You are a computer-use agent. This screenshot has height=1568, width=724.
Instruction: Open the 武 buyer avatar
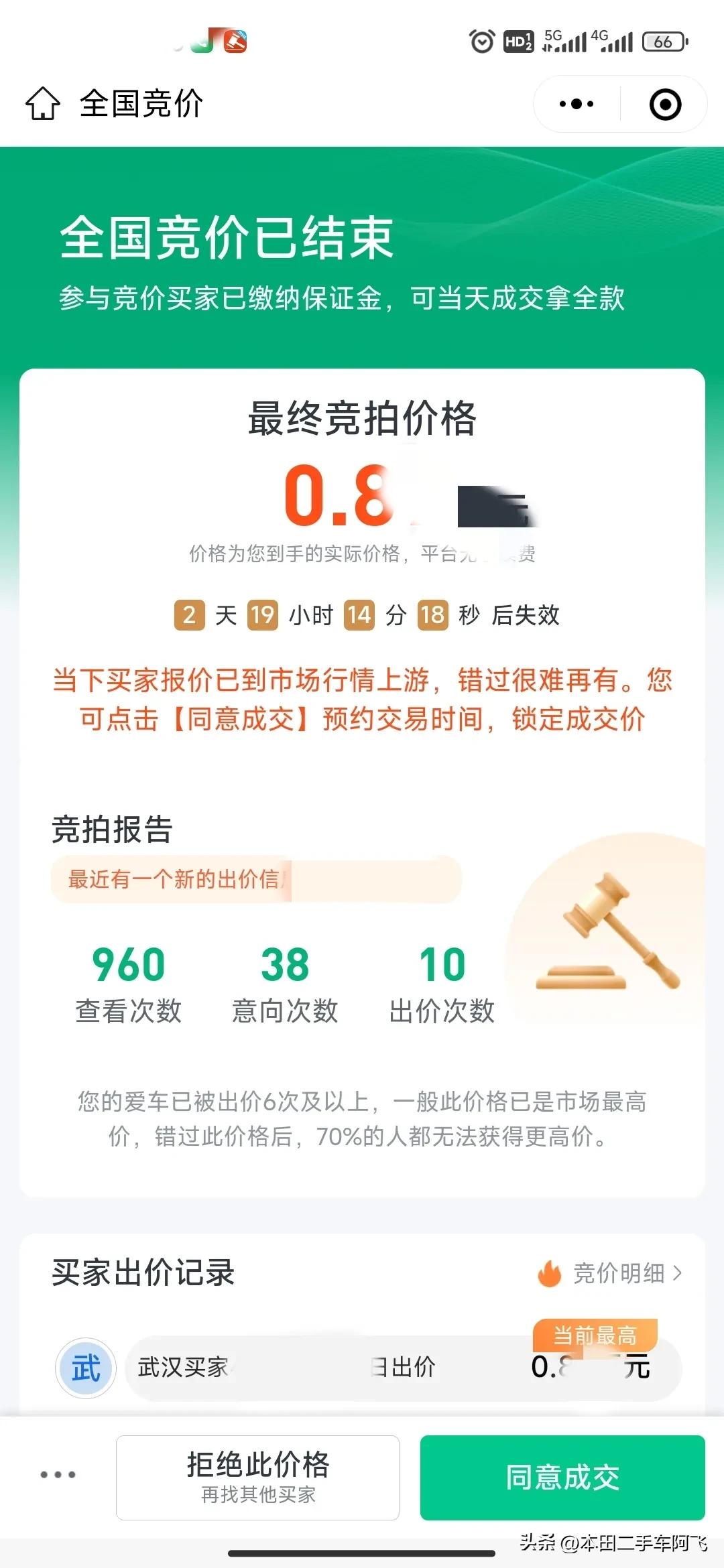click(x=84, y=1369)
